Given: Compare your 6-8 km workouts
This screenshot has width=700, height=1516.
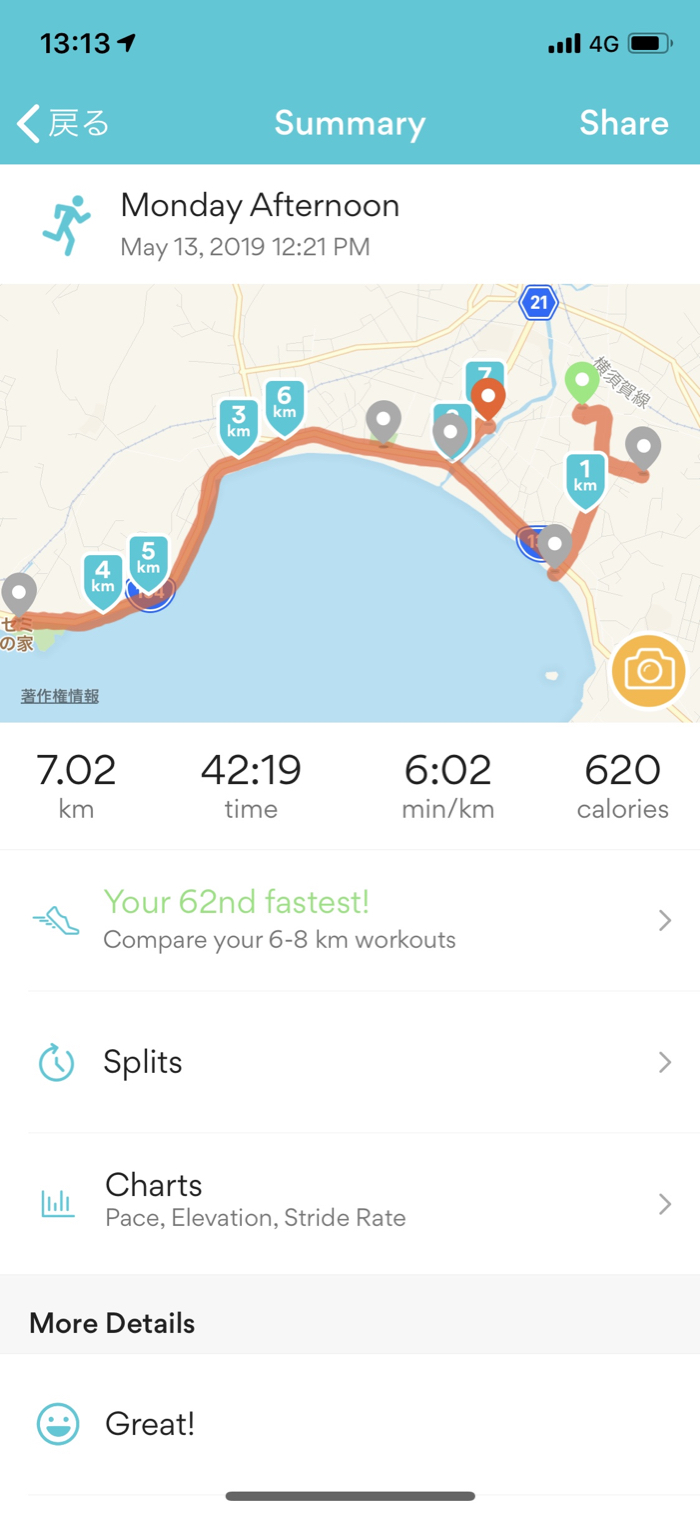Looking at the screenshot, I should [x=350, y=920].
